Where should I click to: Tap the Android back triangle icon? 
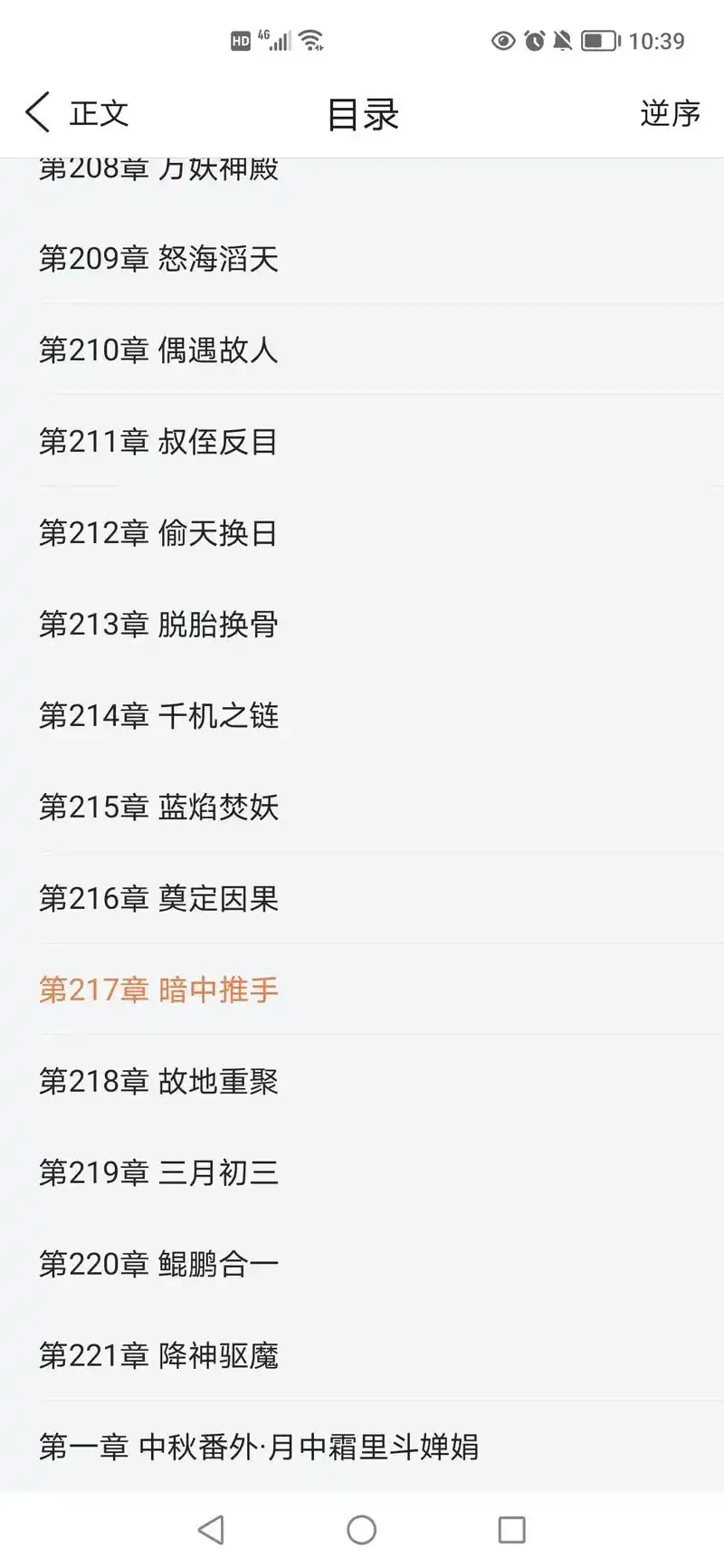tap(211, 1529)
